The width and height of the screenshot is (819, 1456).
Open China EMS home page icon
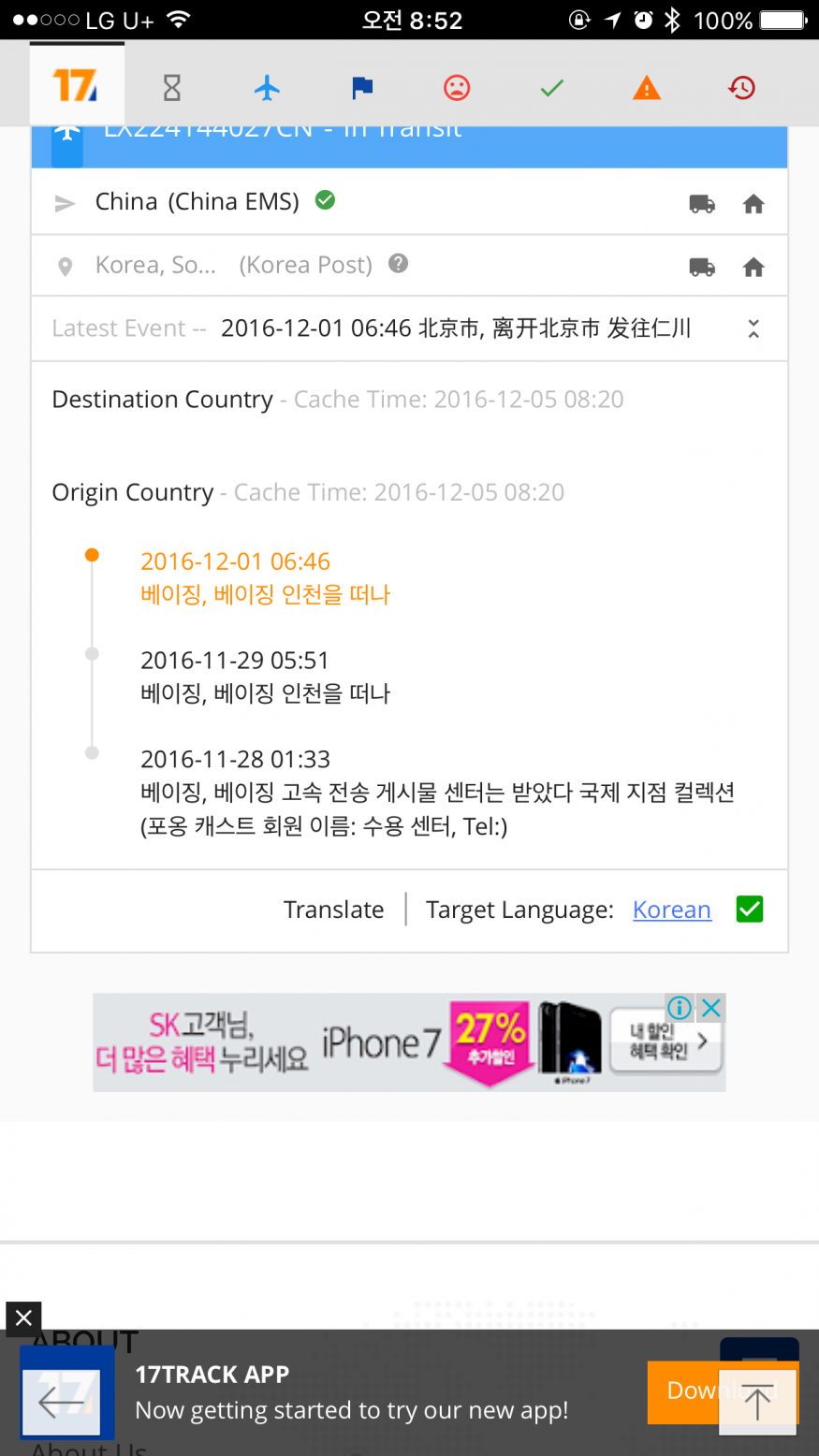(753, 204)
